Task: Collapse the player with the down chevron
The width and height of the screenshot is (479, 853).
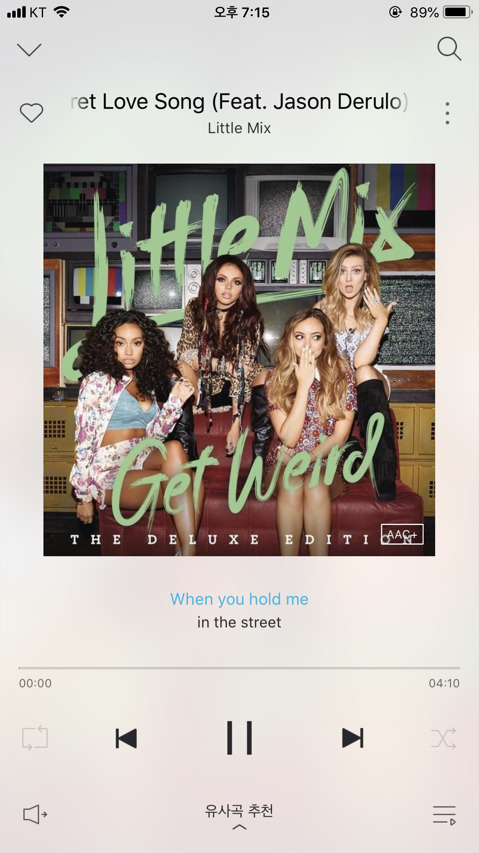Action: [29, 50]
